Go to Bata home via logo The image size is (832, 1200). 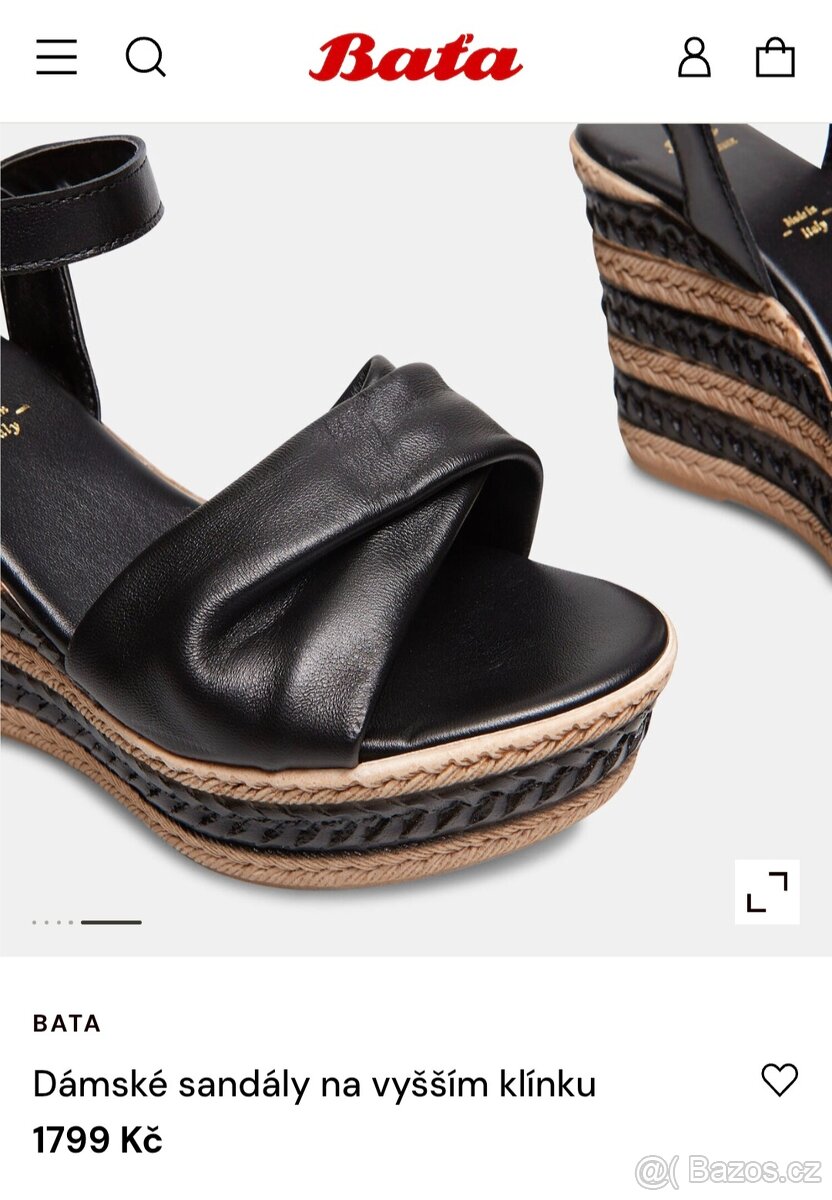pos(415,58)
